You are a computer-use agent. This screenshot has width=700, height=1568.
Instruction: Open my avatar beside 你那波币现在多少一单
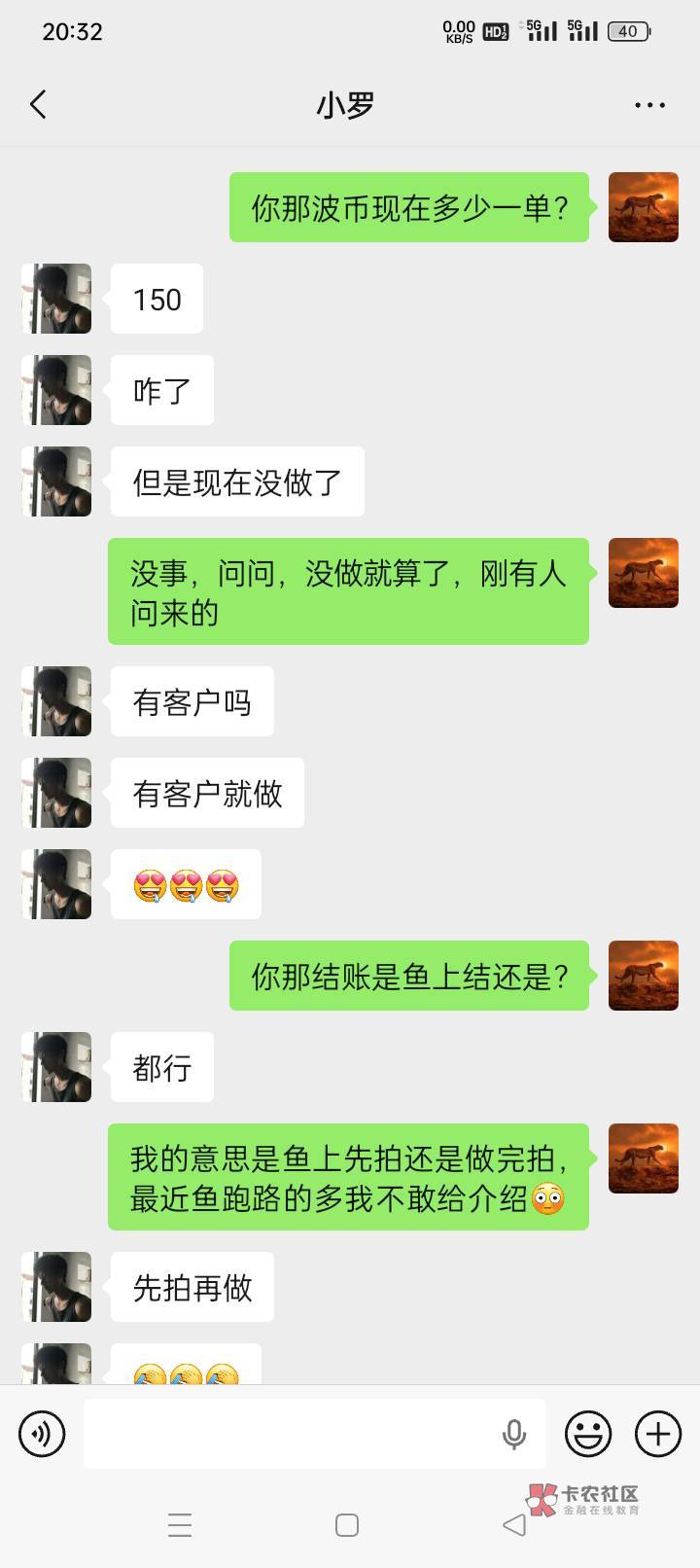[644, 207]
